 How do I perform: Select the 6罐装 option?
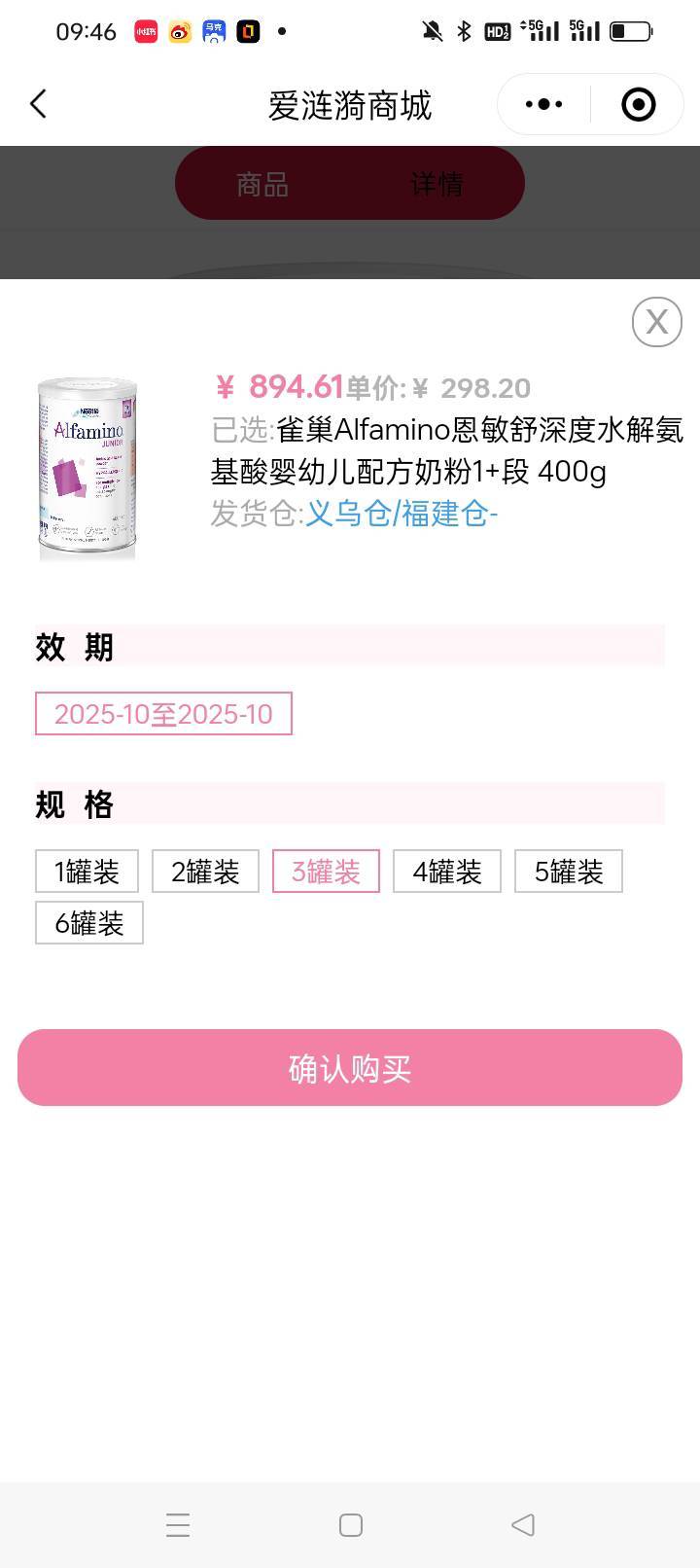tap(89, 922)
